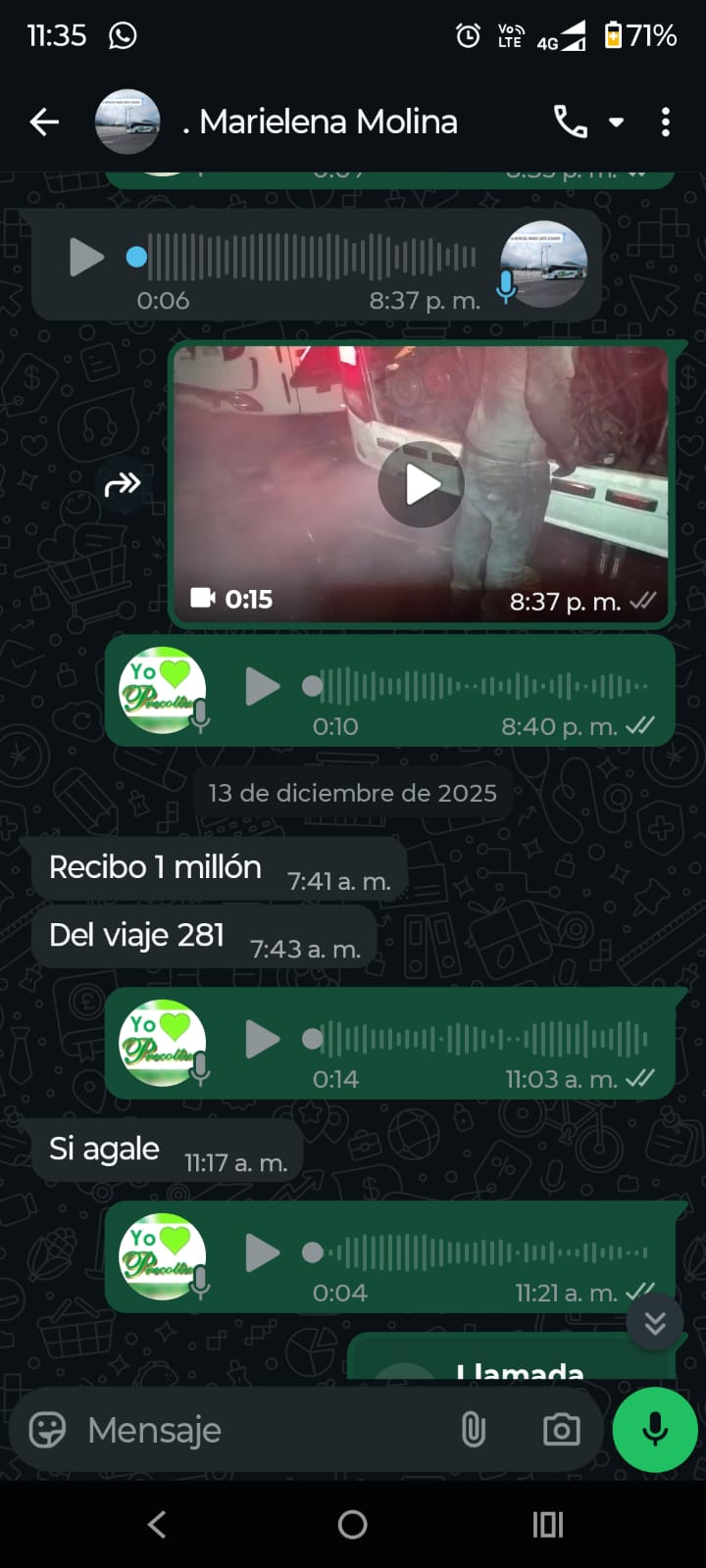The width and height of the screenshot is (706, 1568).
Task: Play the 0:04 voice note from 11:21 a. m.
Action: point(262,1253)
